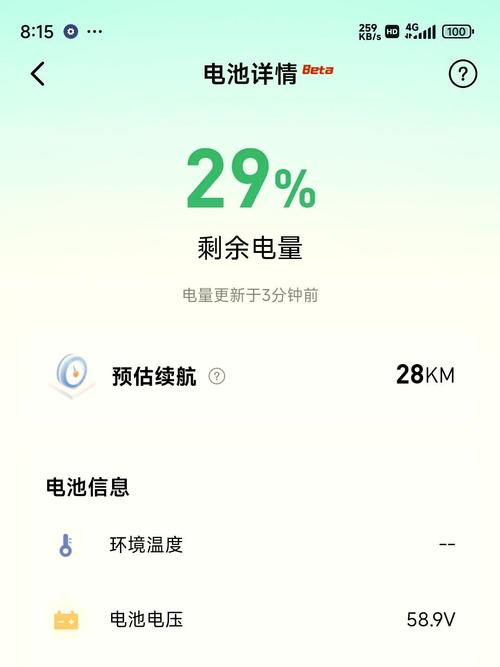Image resolution: width=500 pixels, height=667 pixels.
Task: Go back from the 电池详情 page
Action: tap(38, 74)
